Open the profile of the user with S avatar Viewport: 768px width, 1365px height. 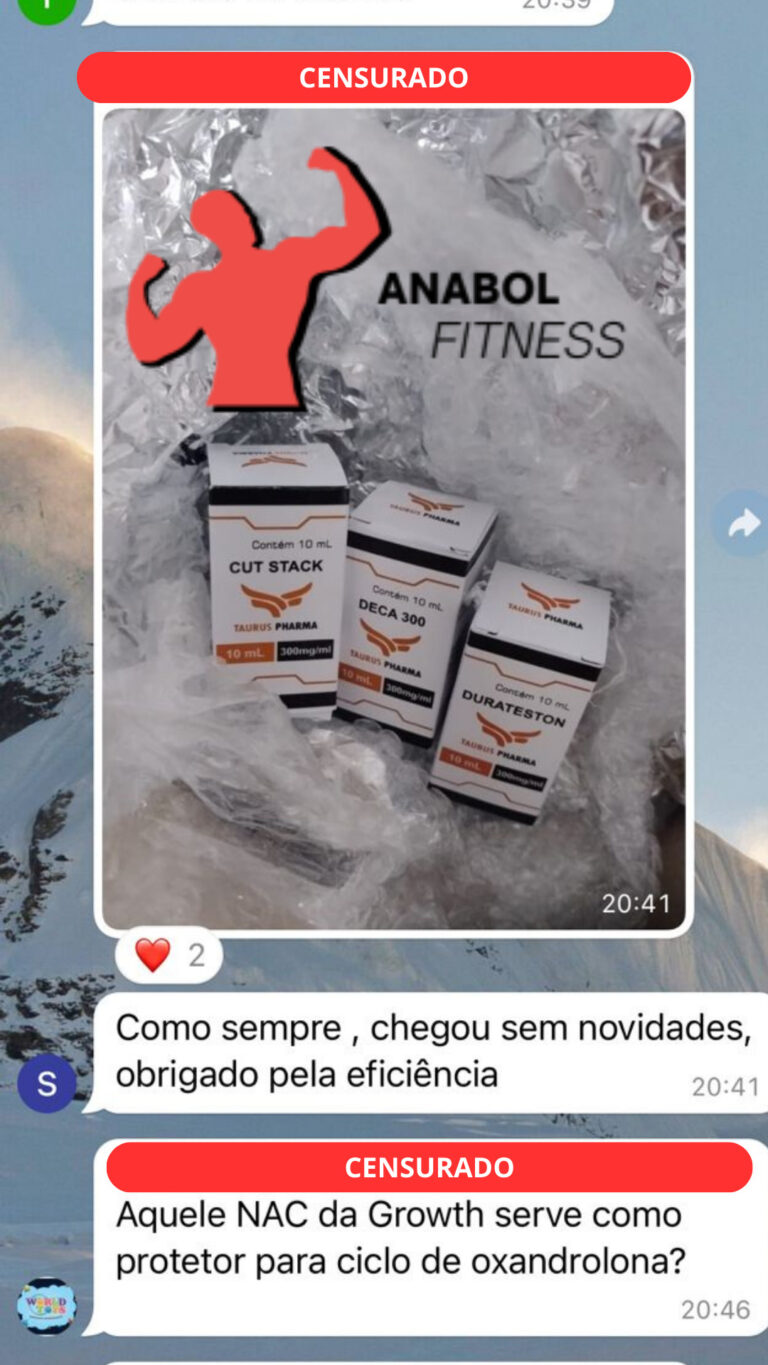pos(46,1084)
